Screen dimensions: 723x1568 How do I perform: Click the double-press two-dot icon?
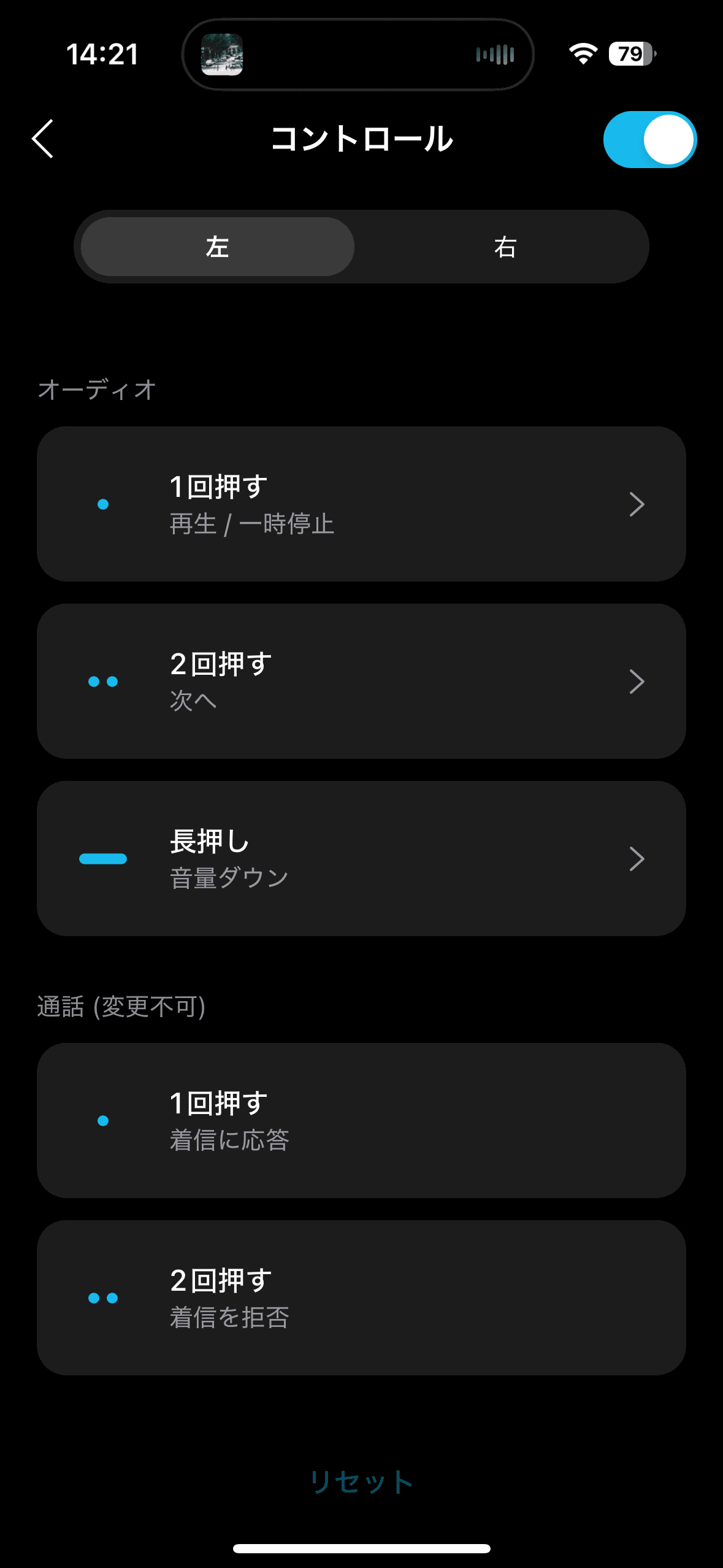(x=103, y=680)
